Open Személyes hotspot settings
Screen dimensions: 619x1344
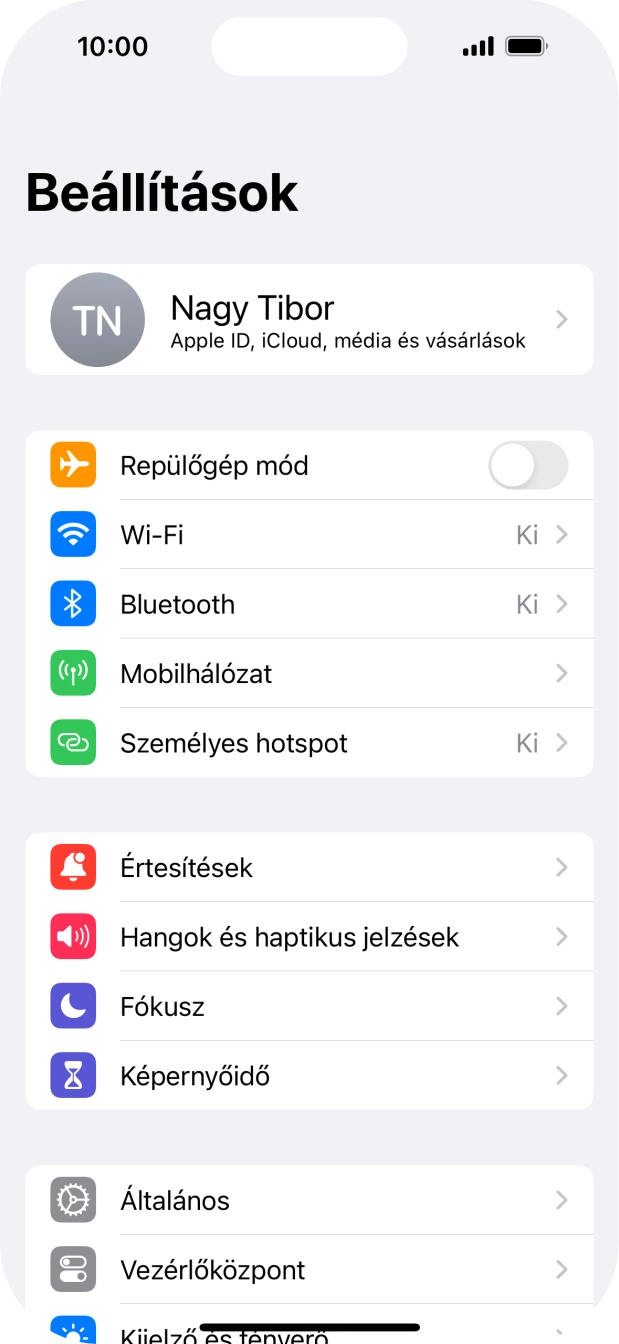pyautogui.click(x=309, y=743)
